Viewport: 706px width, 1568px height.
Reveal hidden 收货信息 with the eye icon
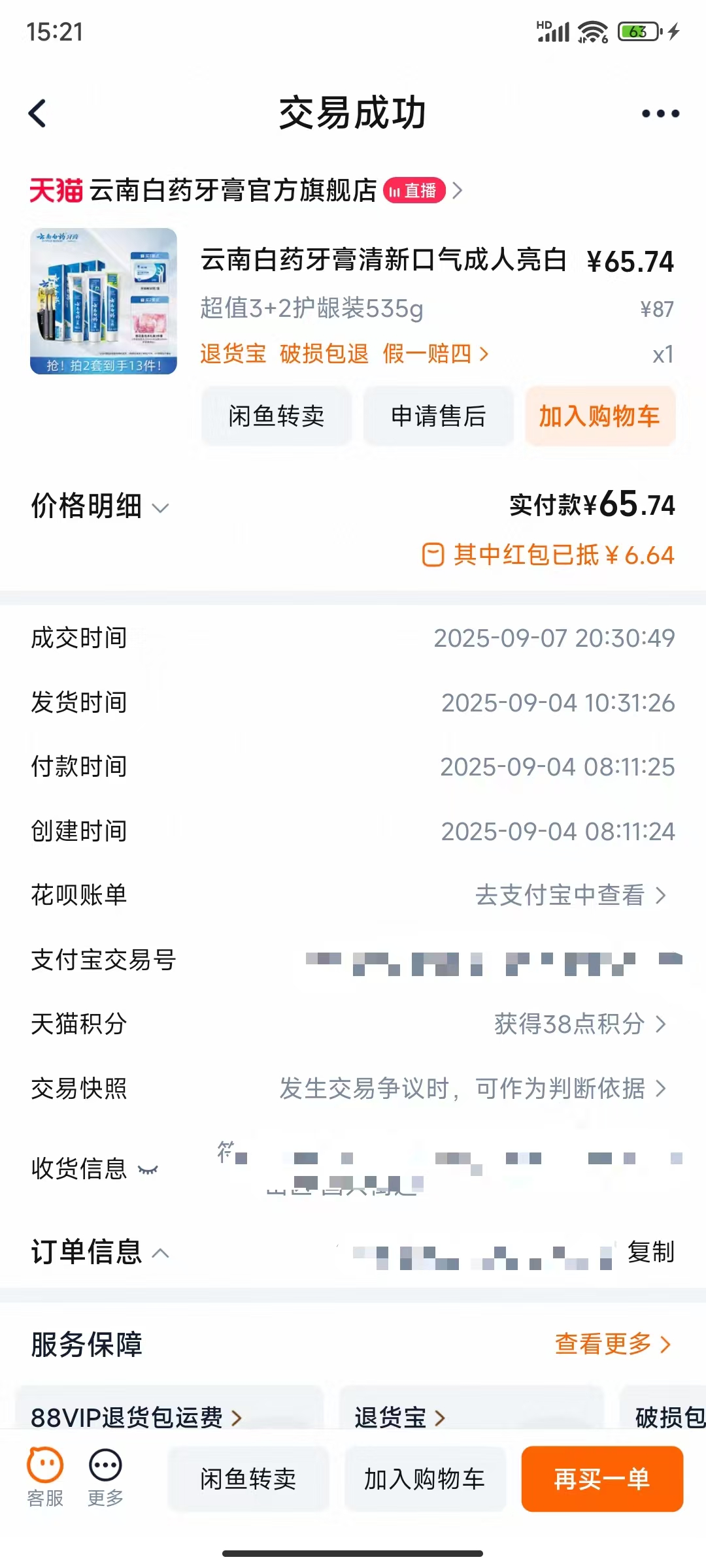click(148, 1169)
